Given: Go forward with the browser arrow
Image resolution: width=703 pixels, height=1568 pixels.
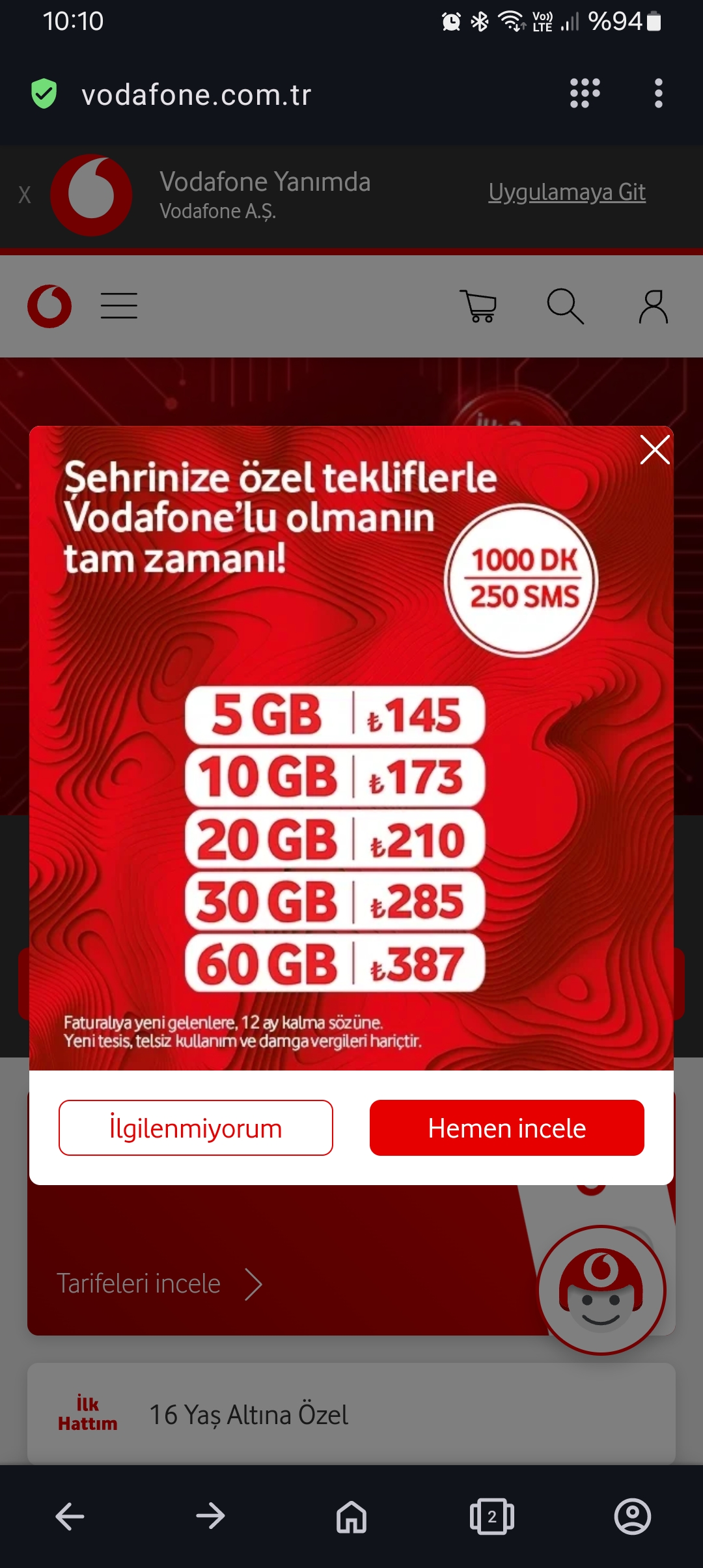Looking at the screenshot, I should [x=210, y=1517].
